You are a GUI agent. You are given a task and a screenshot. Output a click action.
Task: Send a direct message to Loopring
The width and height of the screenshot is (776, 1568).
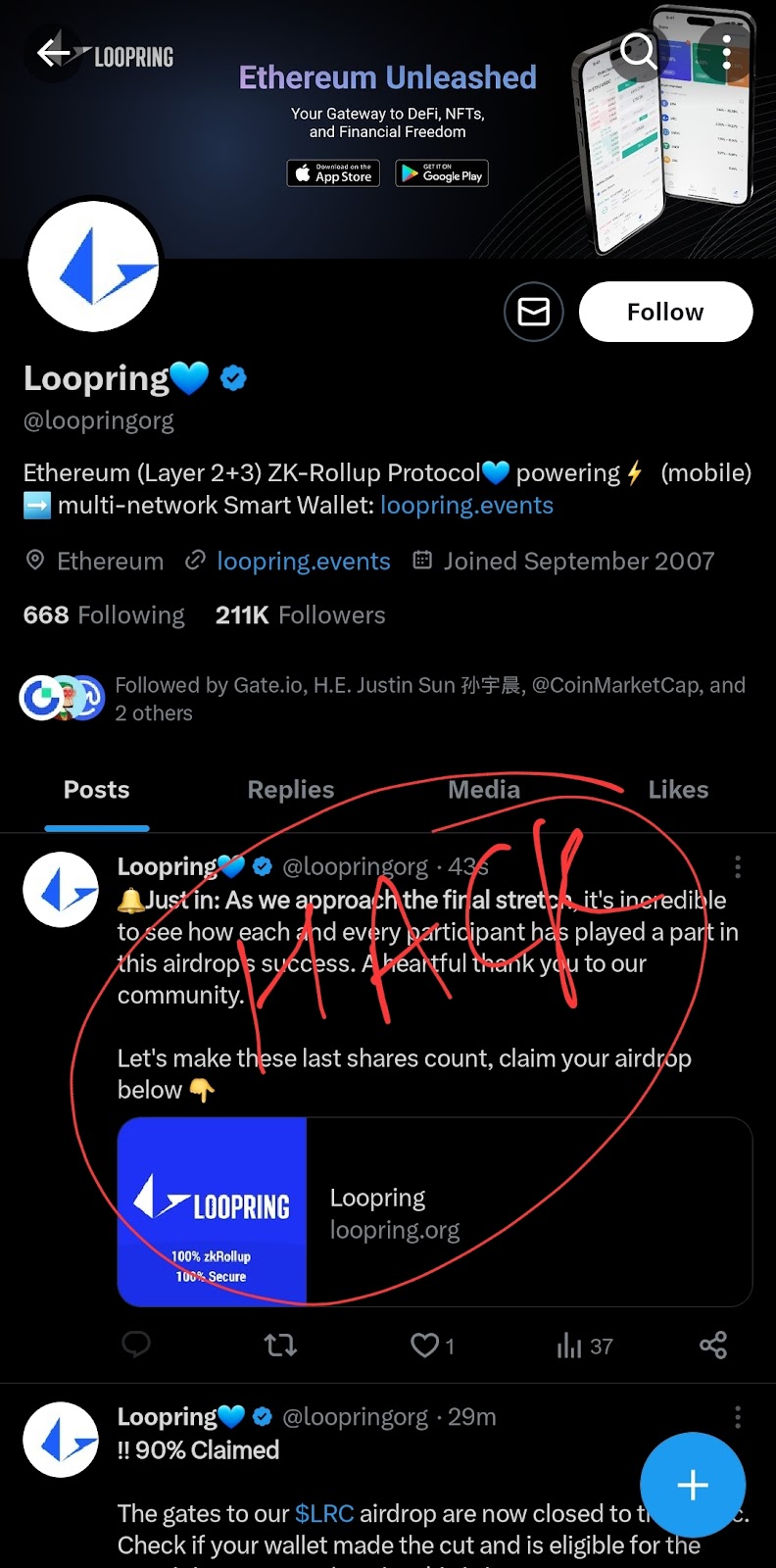533,312
